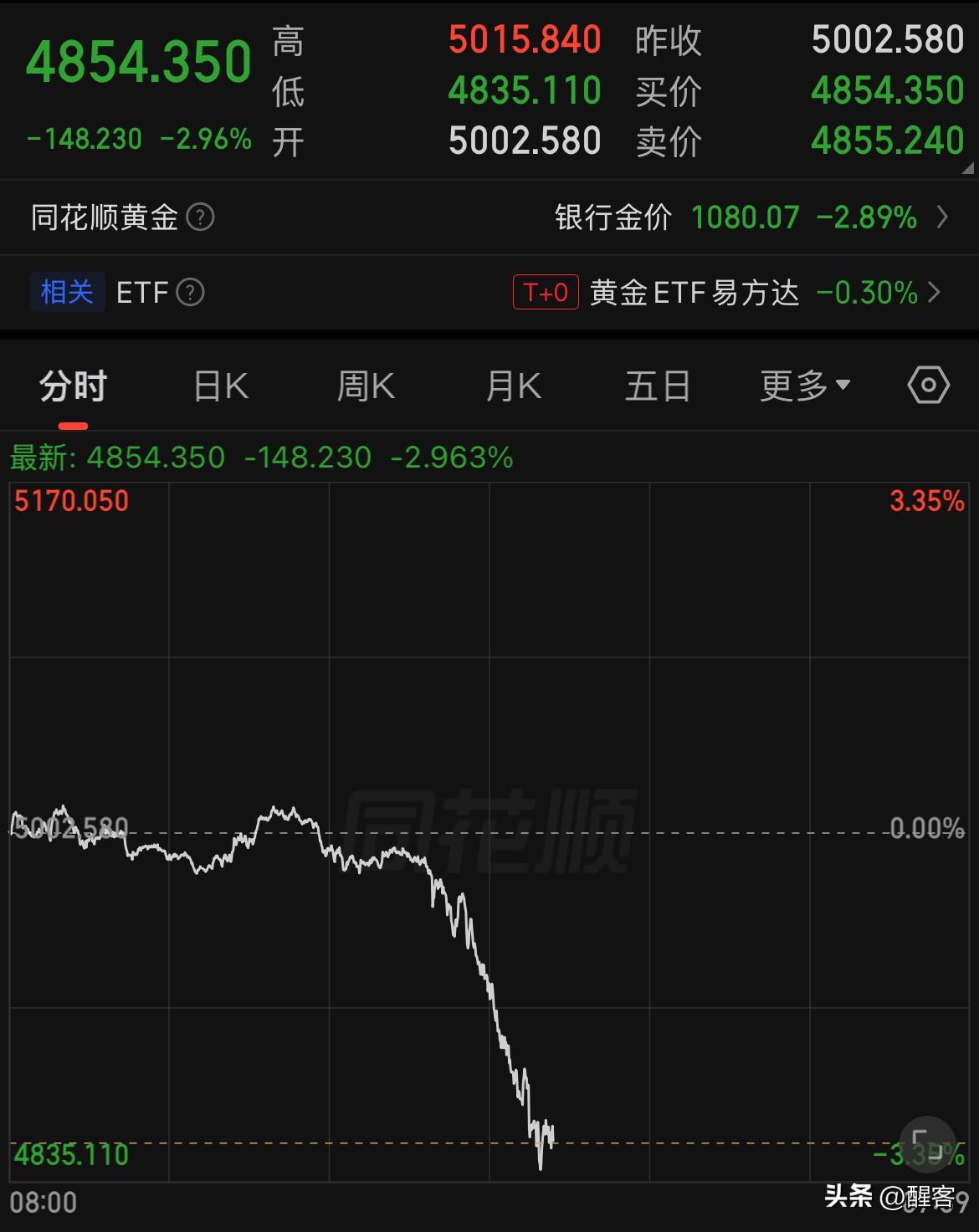
Task: Open the 周K chart view
Action: click(366, 385)
